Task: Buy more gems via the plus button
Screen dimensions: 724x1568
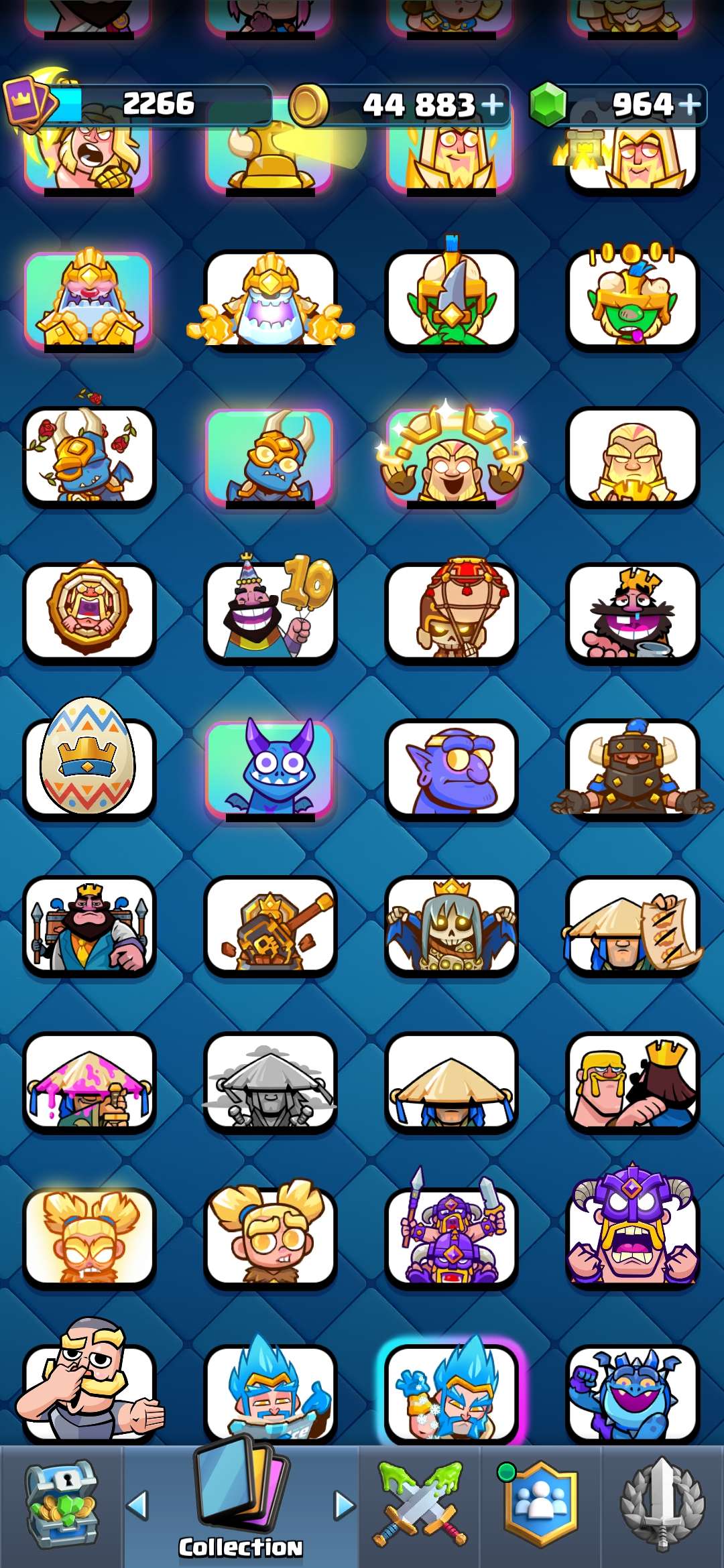Action: [690, 105]
